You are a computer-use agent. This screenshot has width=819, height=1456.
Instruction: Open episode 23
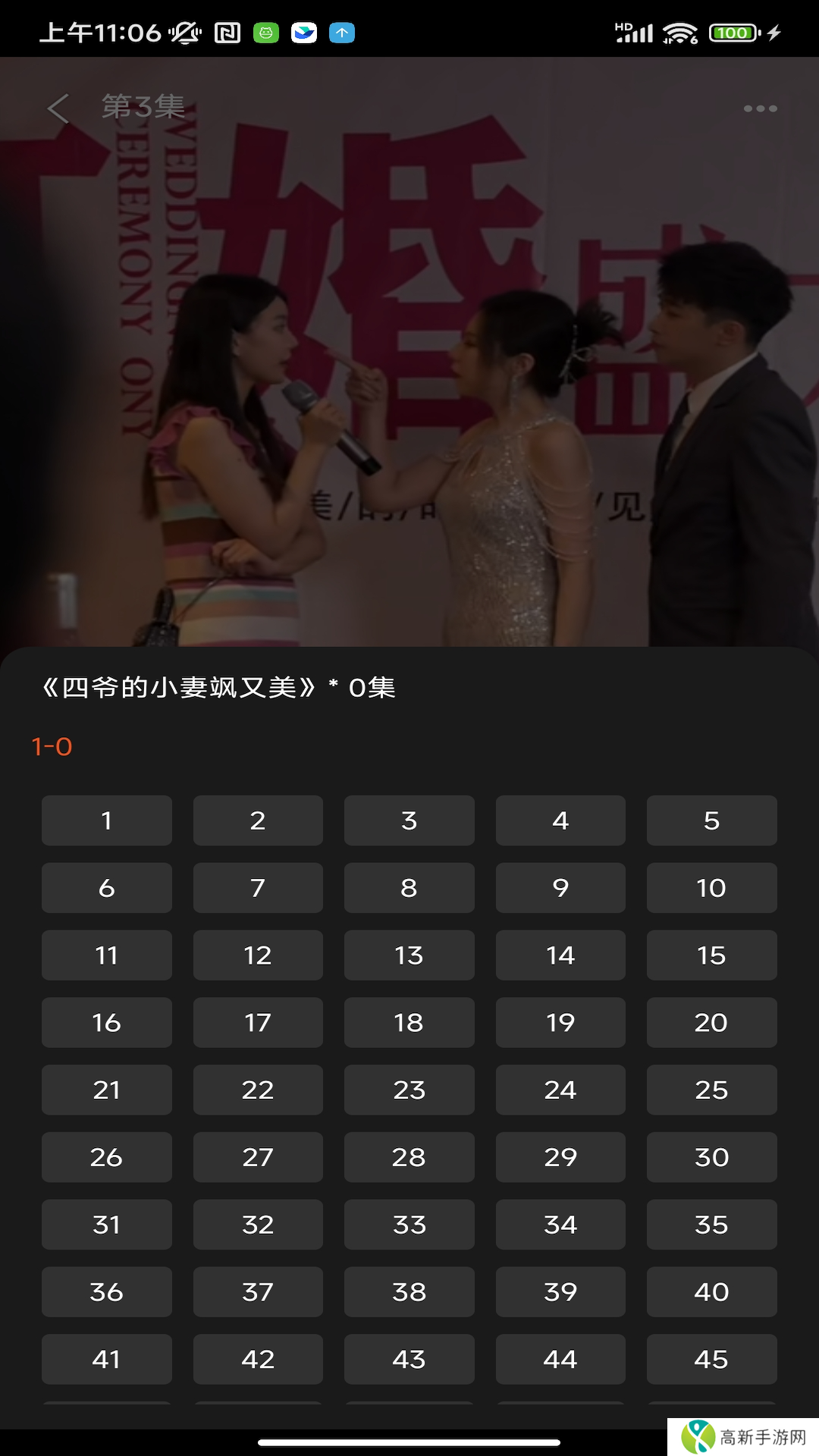(409, 1090)
